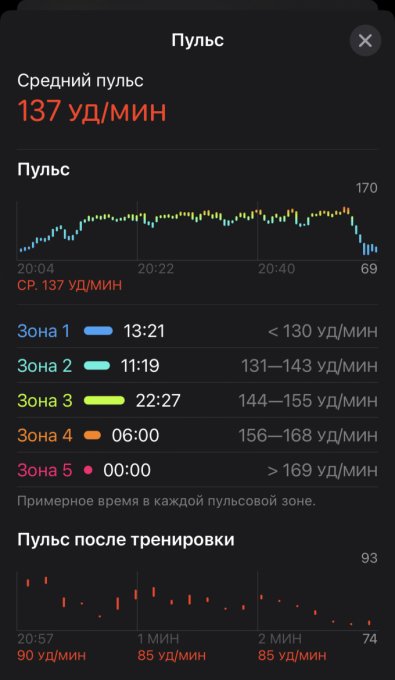Close the Пульс sheet
Screen dimensions: 395x680
pos(365,41)
